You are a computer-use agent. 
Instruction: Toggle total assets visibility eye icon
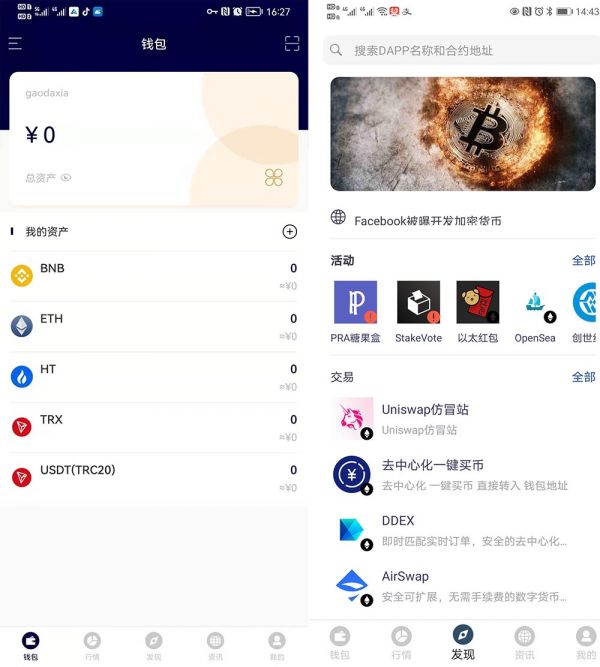66,178
